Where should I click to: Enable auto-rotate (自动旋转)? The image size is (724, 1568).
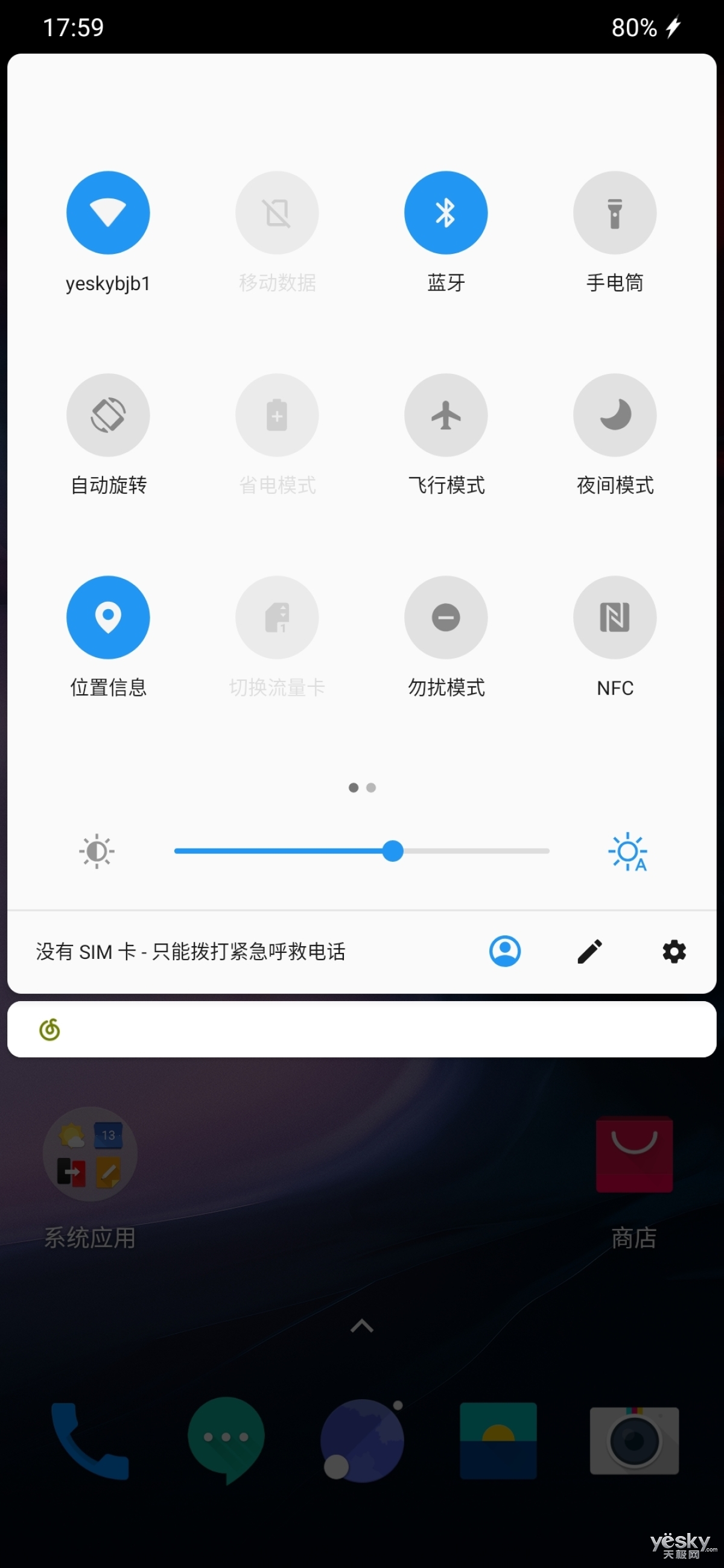[108, 415]
